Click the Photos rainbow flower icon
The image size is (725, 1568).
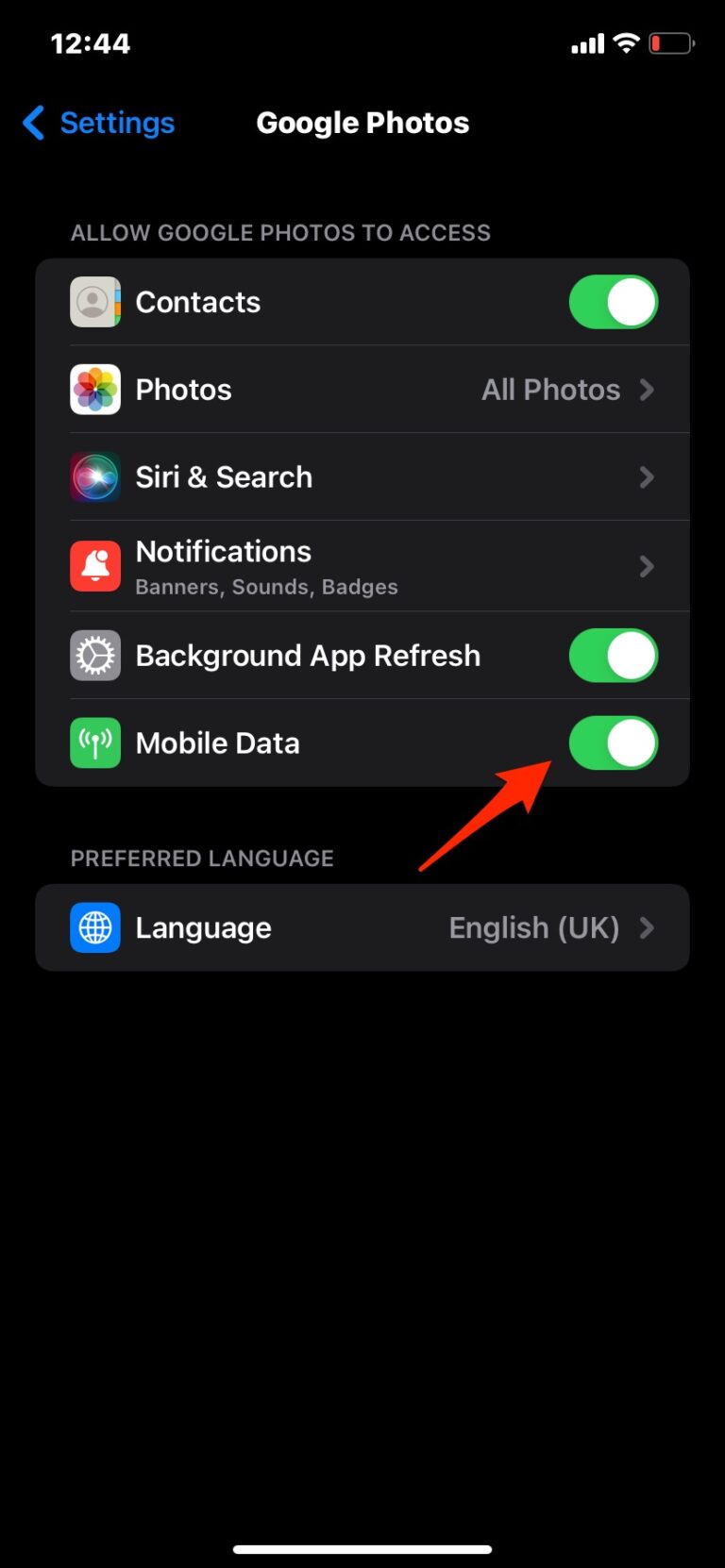(x=94, y=390)
